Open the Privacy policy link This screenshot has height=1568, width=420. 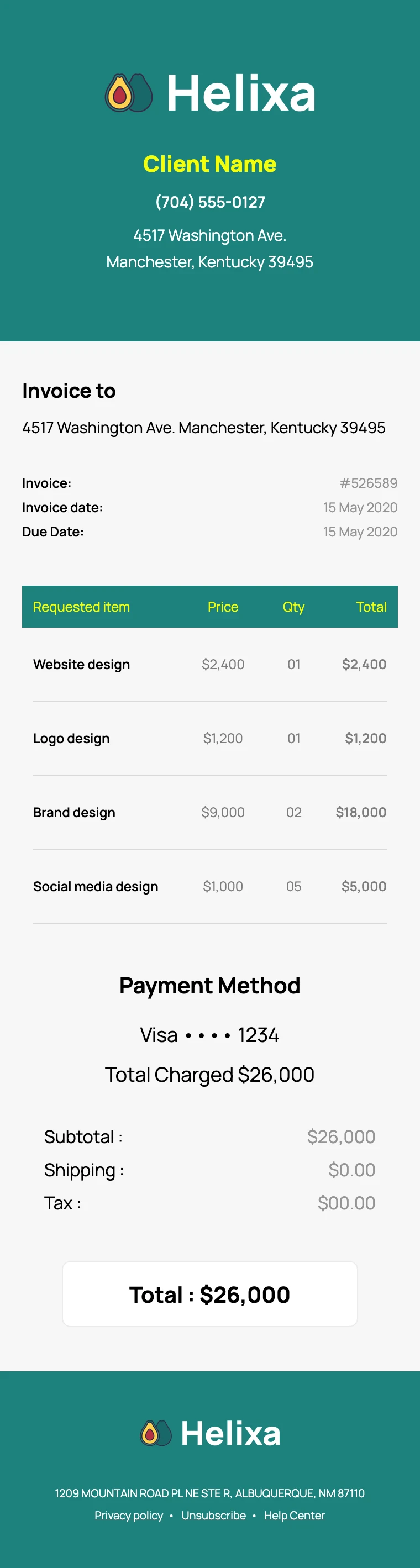click(128, 1515)
